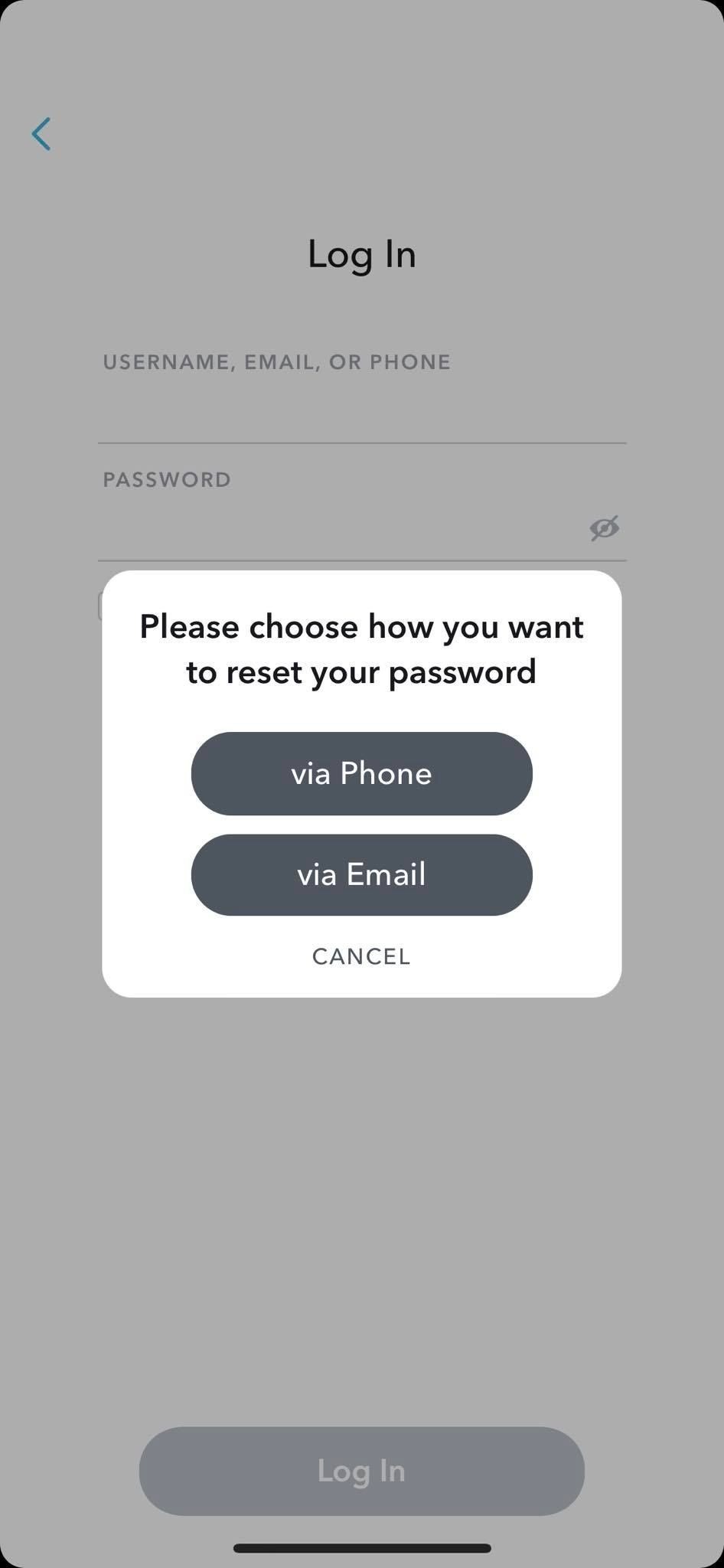The image size is (724, 1568).
Task: Choose to reset password via Phone
Action: (361, 773)
